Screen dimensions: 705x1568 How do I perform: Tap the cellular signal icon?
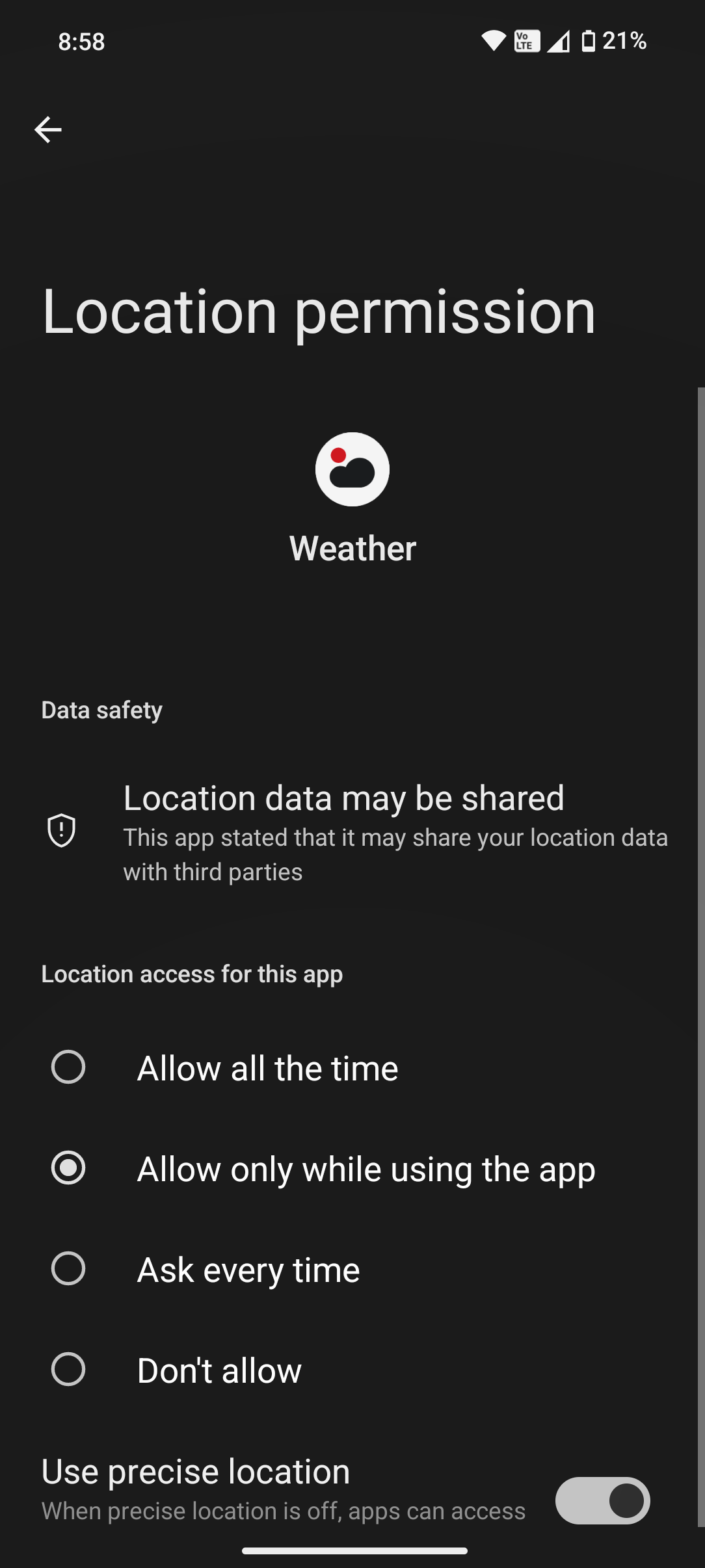click(559, 41)
